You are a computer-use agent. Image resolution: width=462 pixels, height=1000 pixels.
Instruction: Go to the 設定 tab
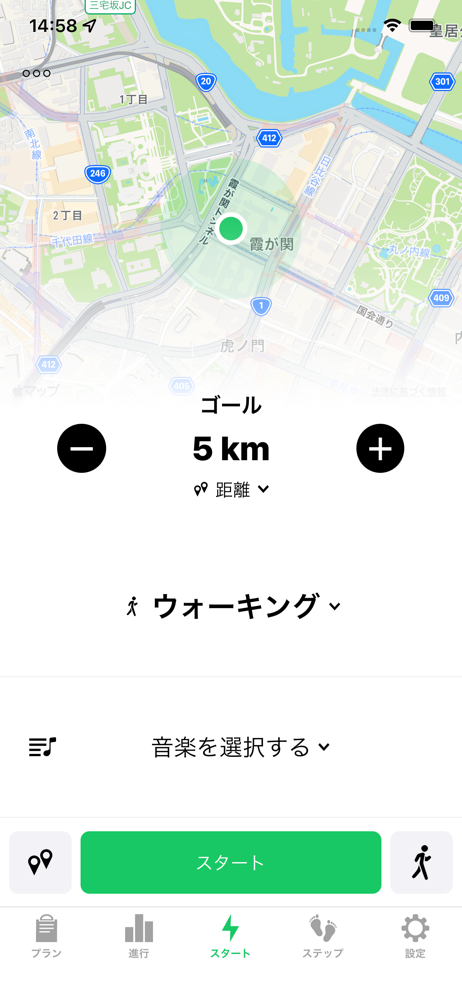415,936
